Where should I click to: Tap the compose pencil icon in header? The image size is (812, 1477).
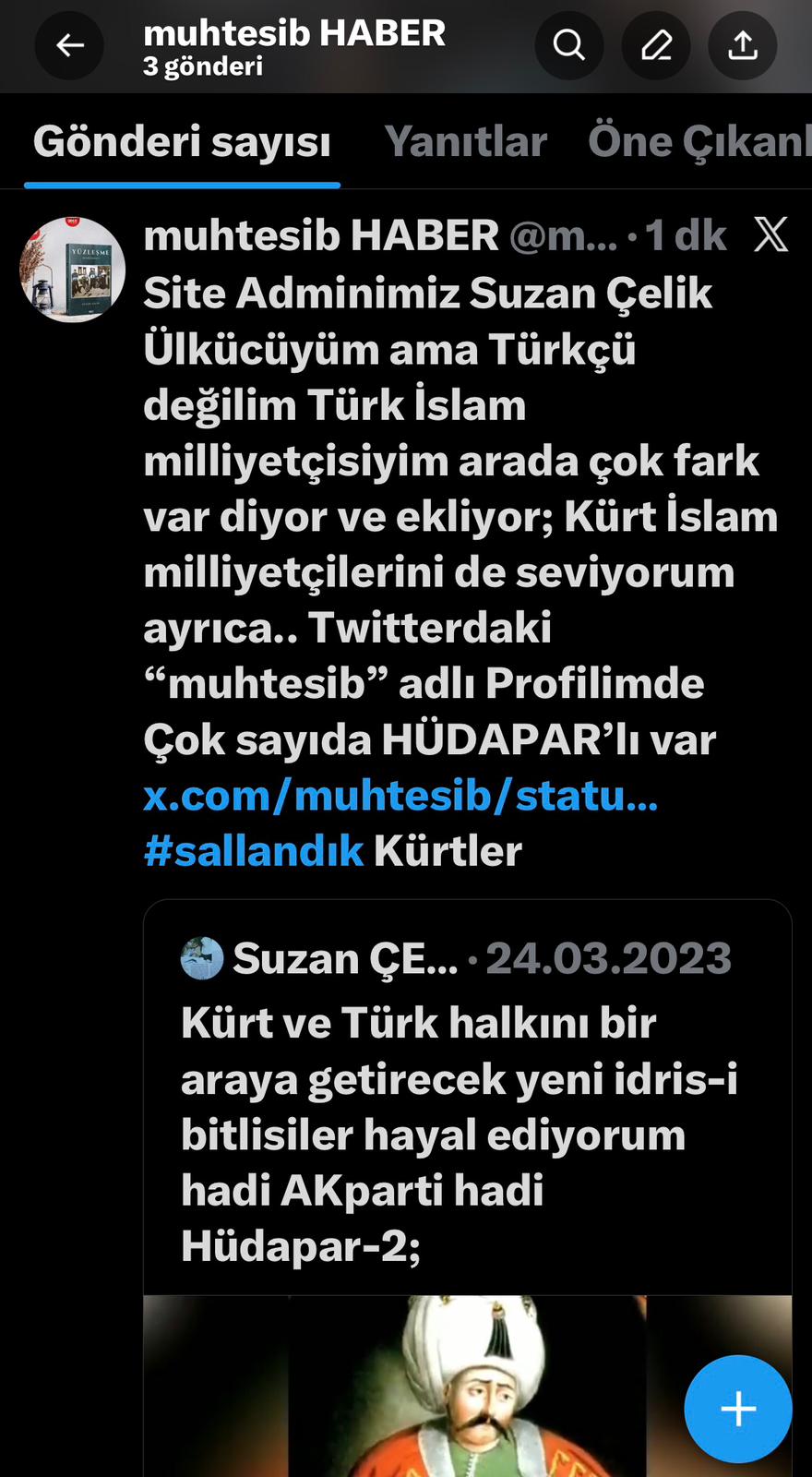(x=656, y=45)
